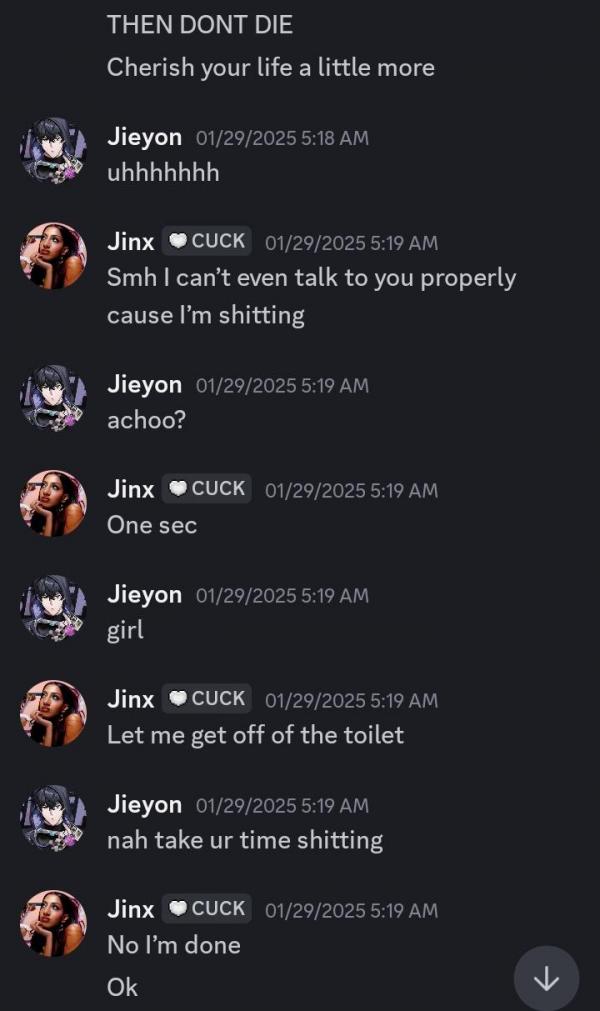Tap the Jieyon username above "nah take ur time"

click(144, 805)
